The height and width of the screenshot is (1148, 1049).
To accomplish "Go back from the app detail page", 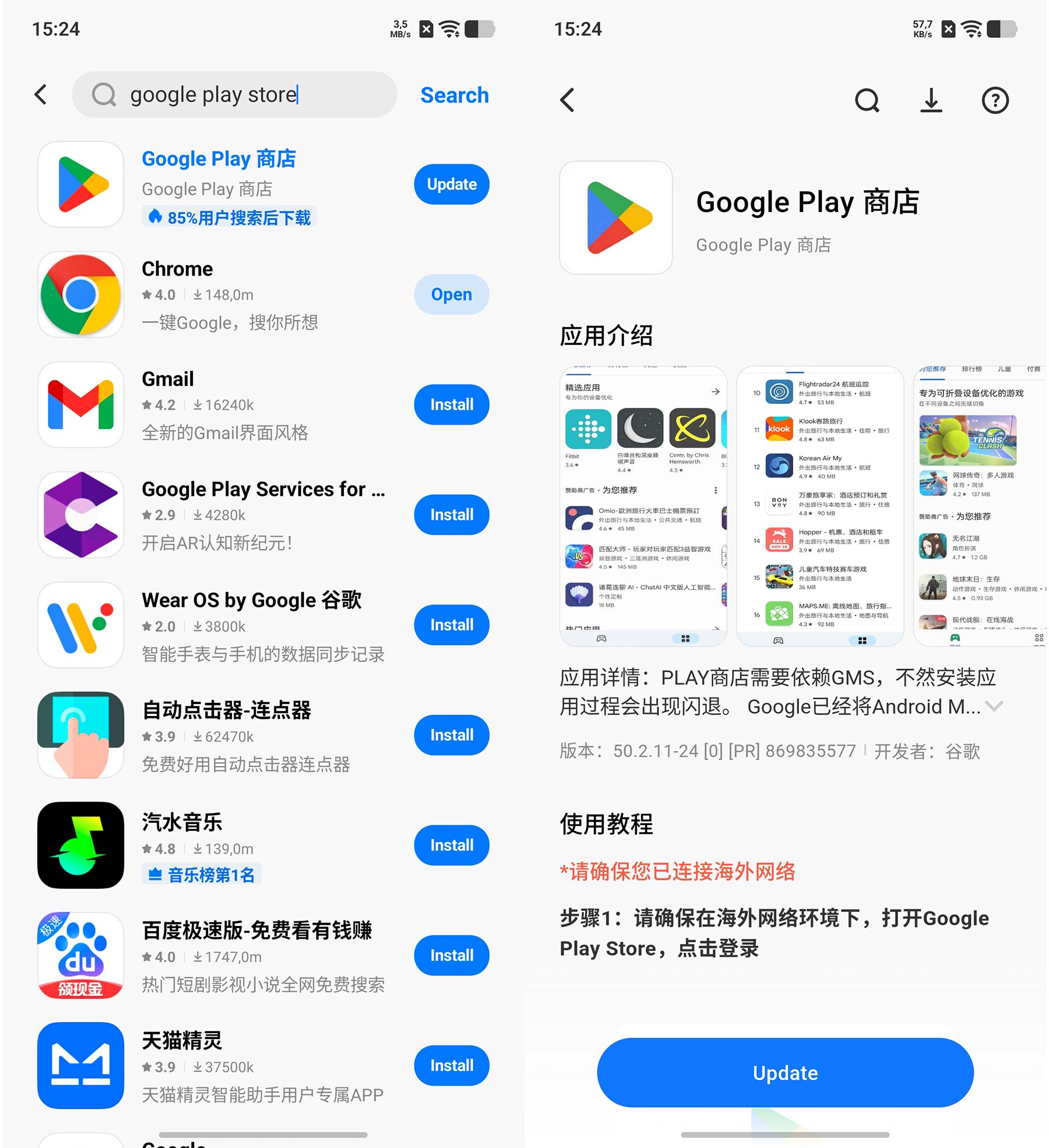I will 567,100.
